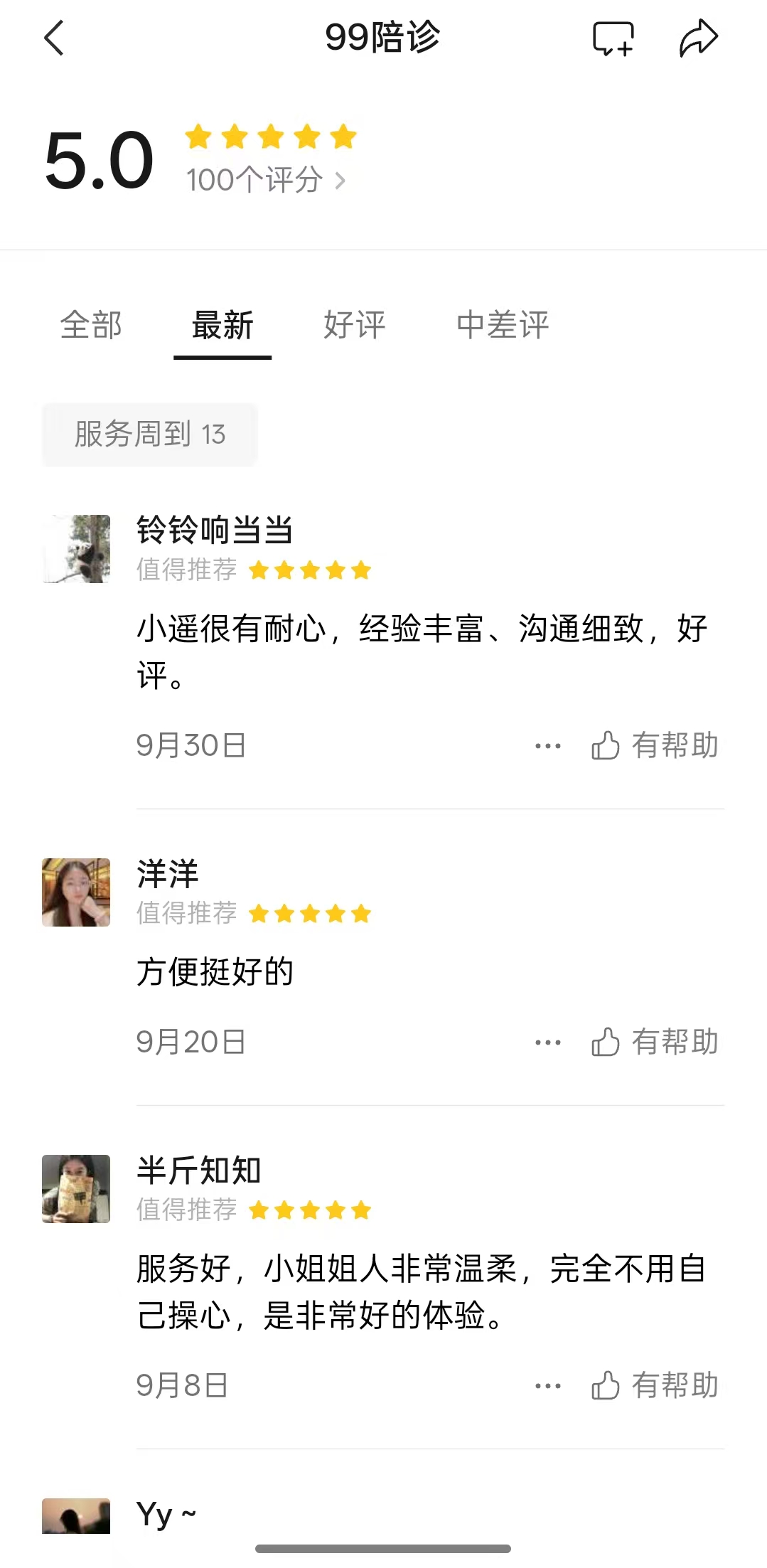Mark 洋洋's review as 有帮助
Image resolution: width=767 pixels, height=1568 pixels.
(655, 1042)
